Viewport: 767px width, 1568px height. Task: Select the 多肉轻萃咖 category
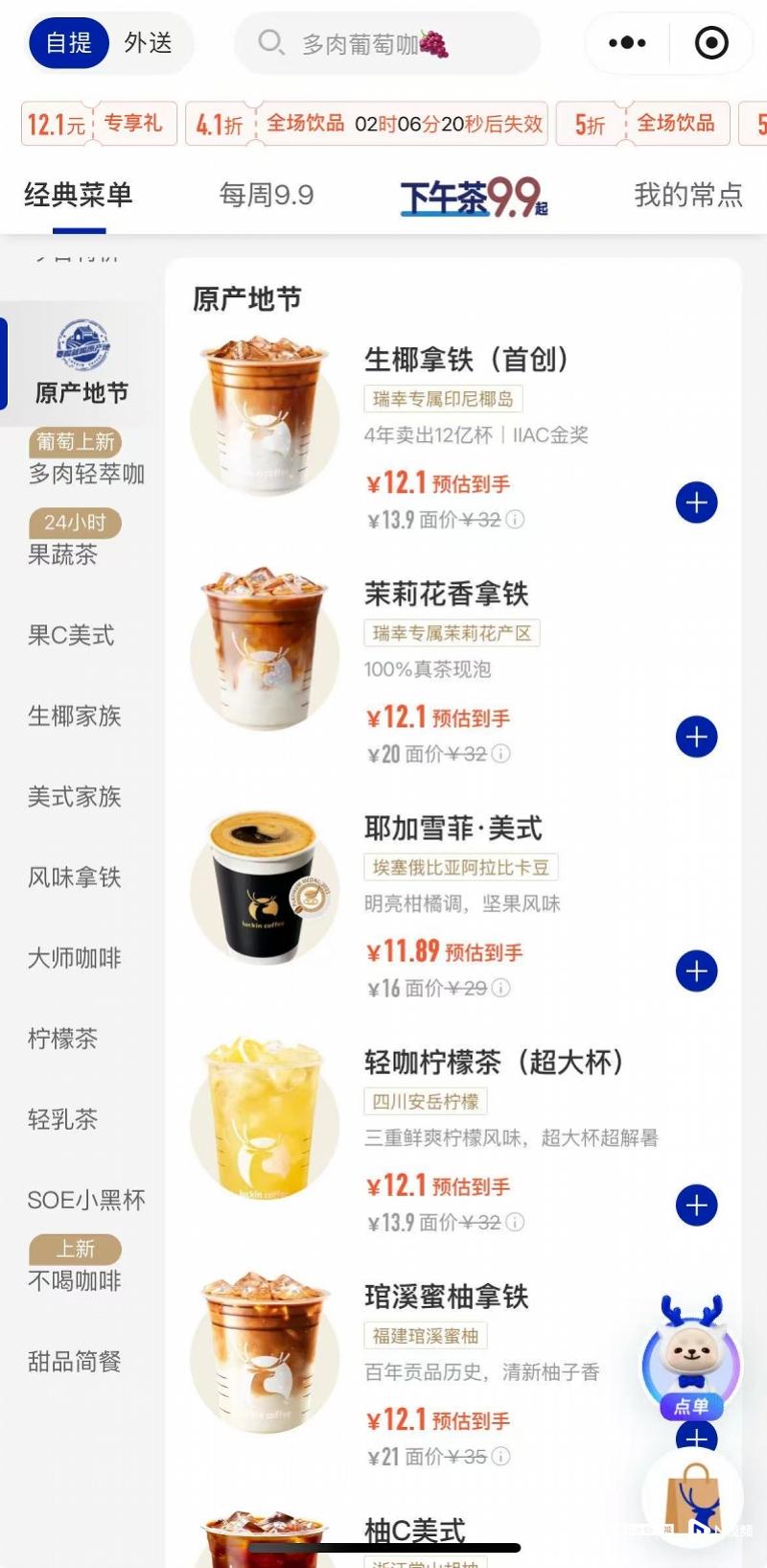pos(86,473)
